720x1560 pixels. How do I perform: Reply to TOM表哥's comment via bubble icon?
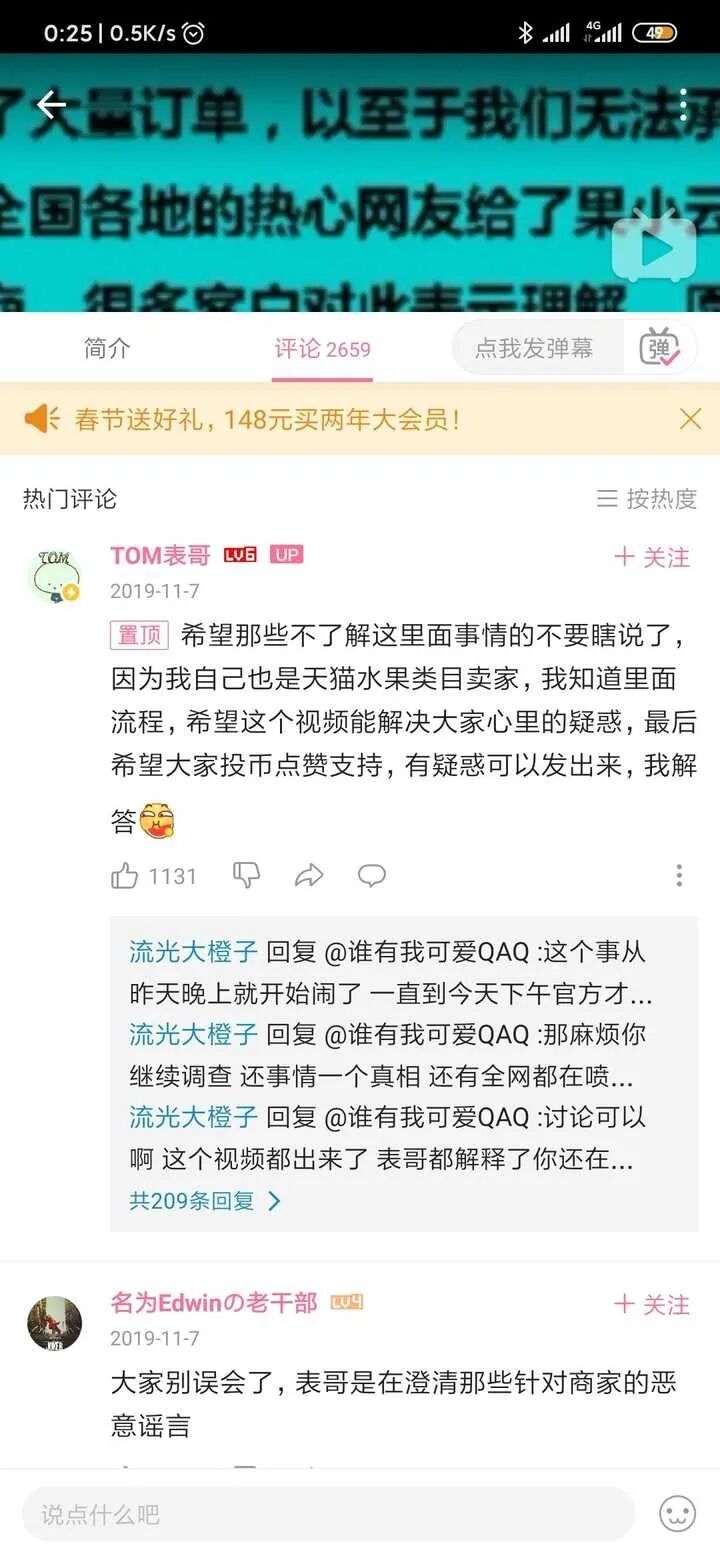coord(372,876)
